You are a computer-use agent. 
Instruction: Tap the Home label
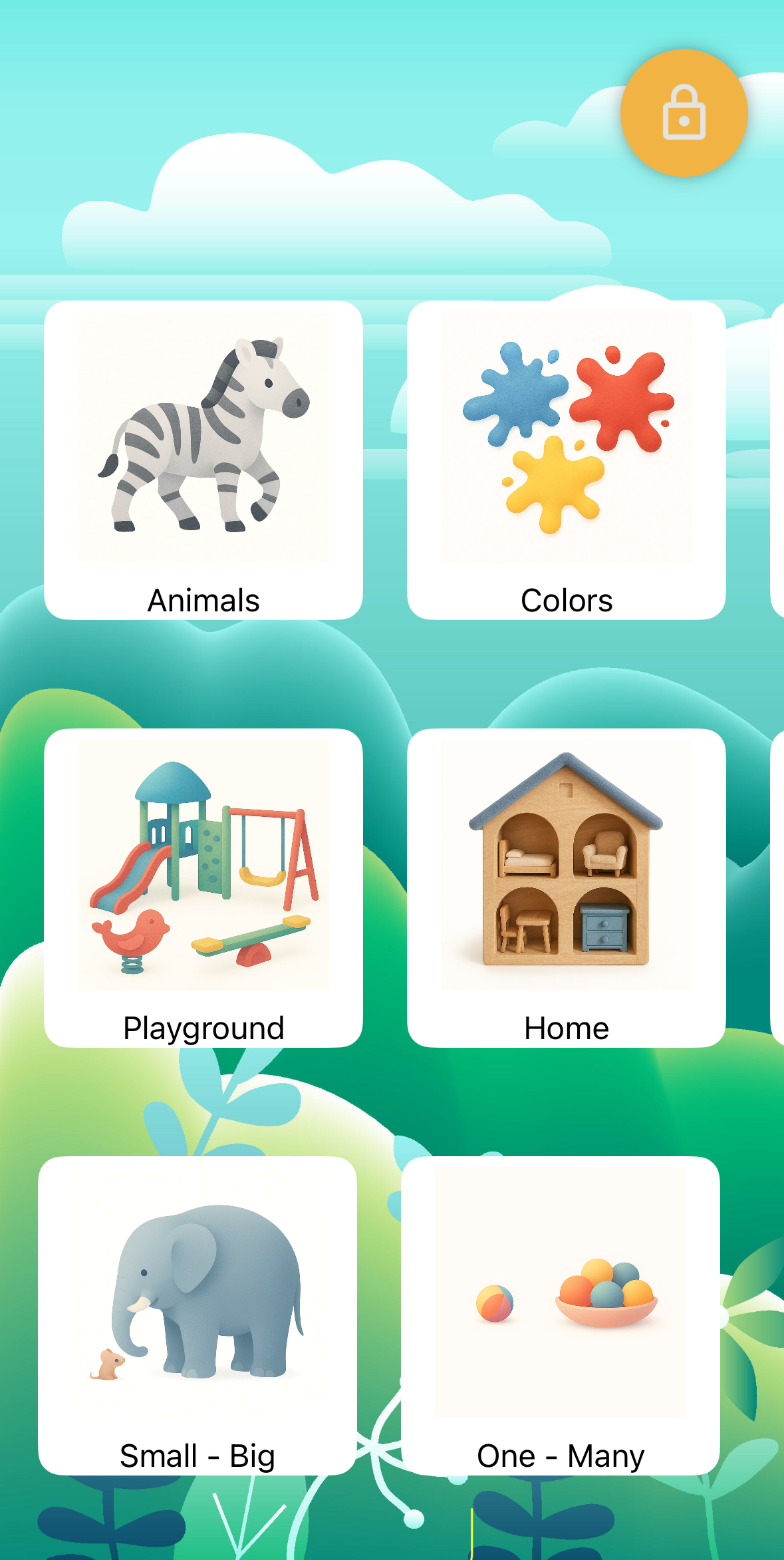566,1027
